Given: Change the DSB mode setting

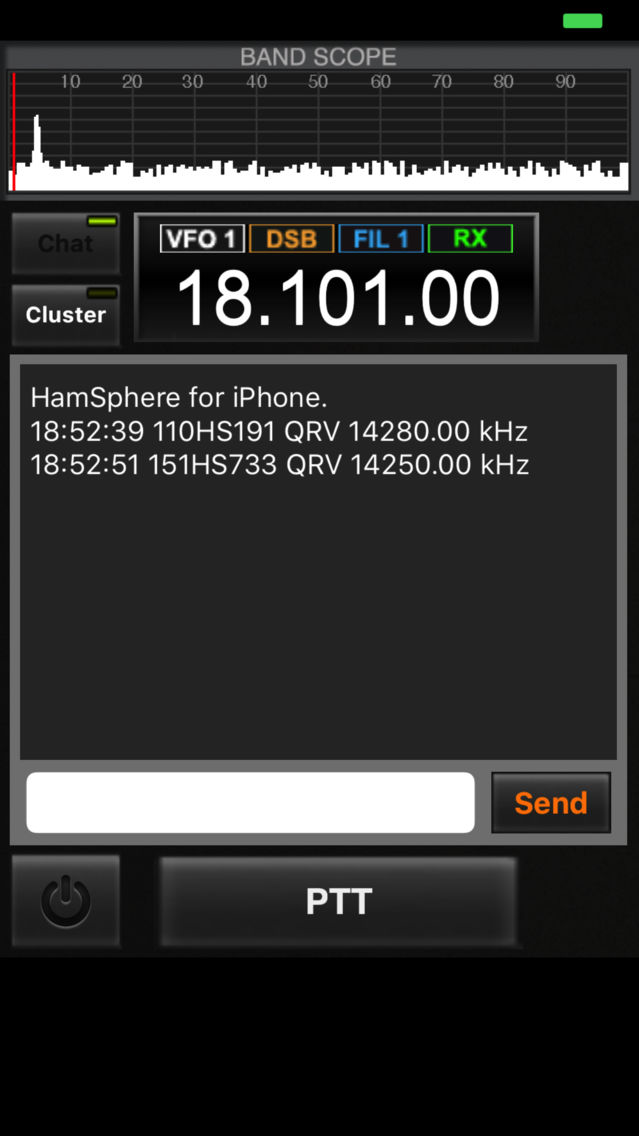Looking at the screenshot, I should 291,238.
